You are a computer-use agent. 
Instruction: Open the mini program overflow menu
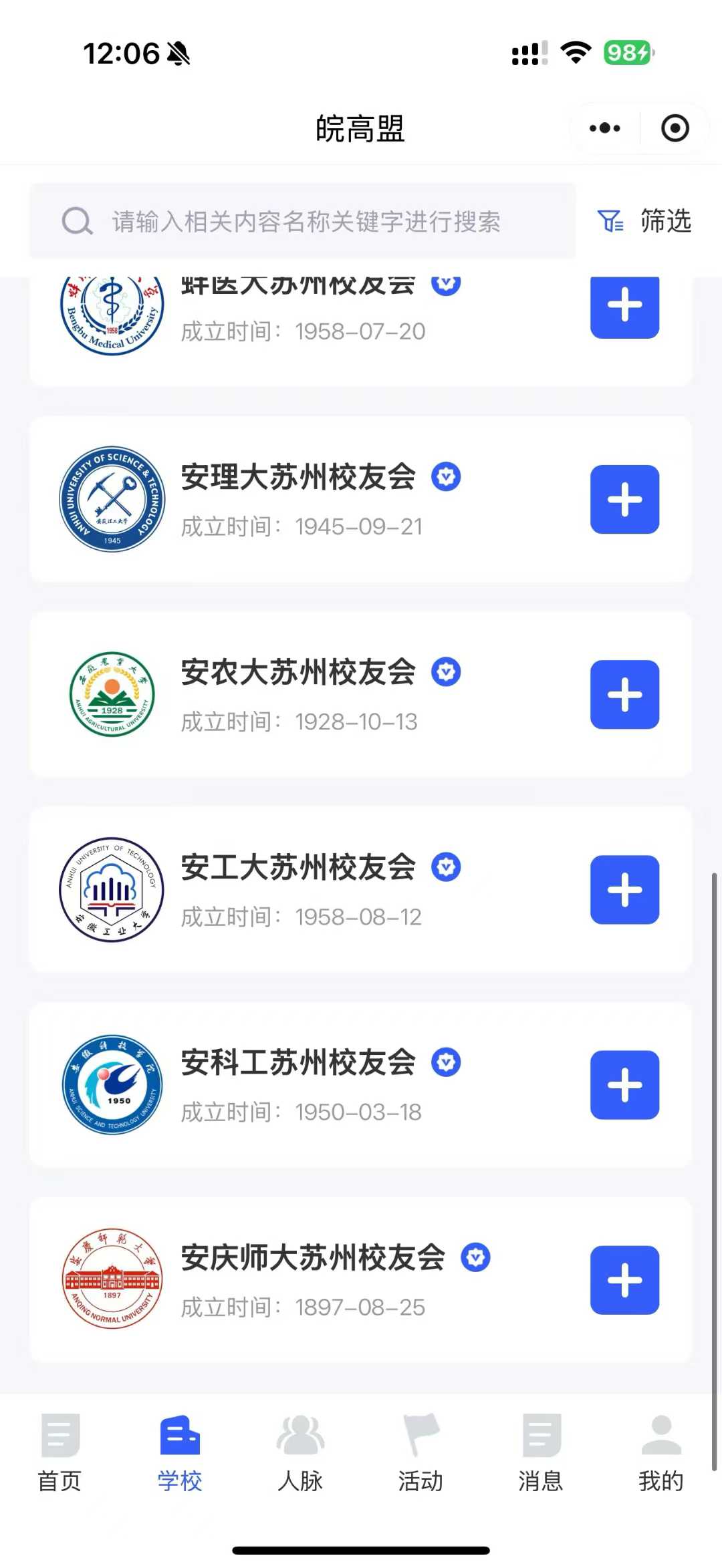pyautogui.click(x=604, y=128)
